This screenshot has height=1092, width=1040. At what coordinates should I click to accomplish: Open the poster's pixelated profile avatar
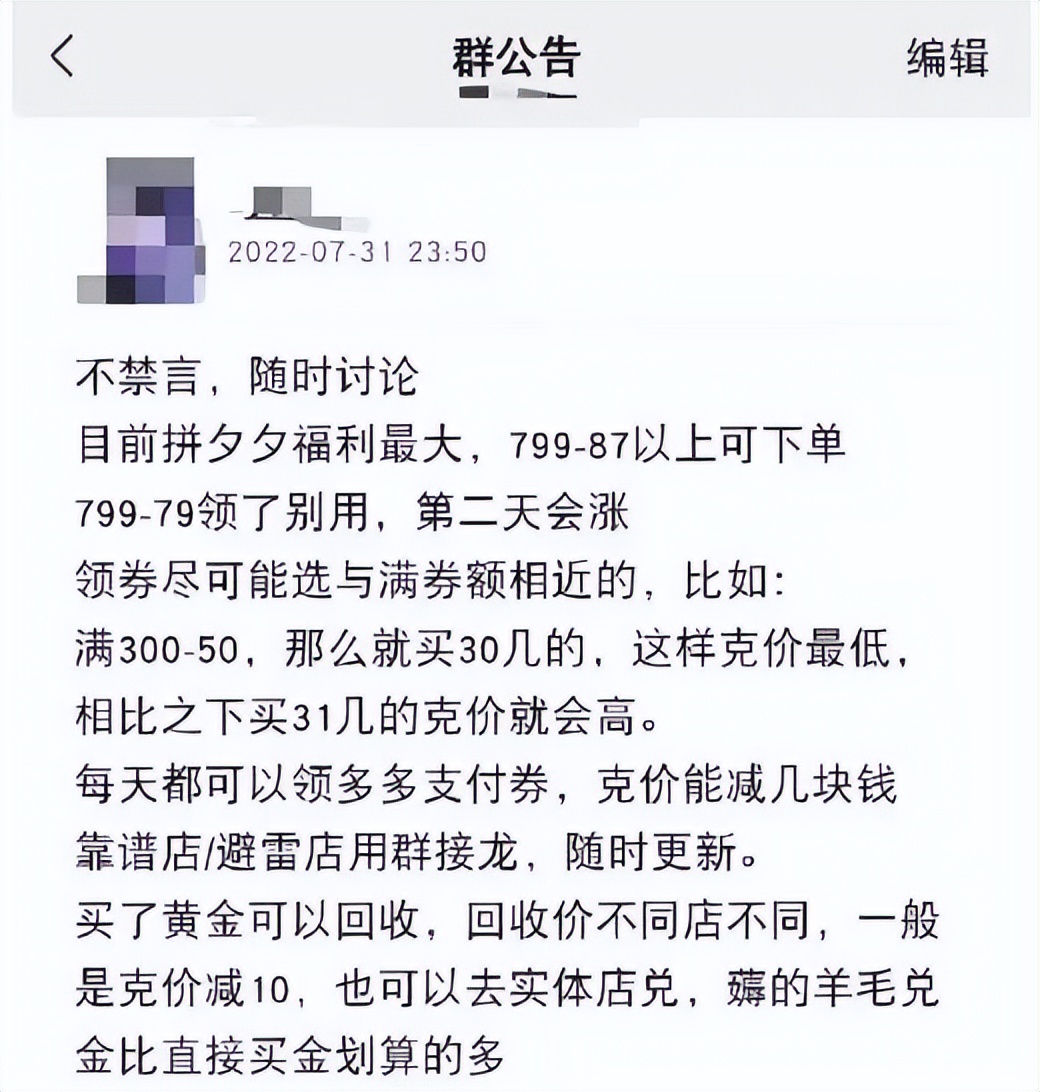[x=150, y=225]
